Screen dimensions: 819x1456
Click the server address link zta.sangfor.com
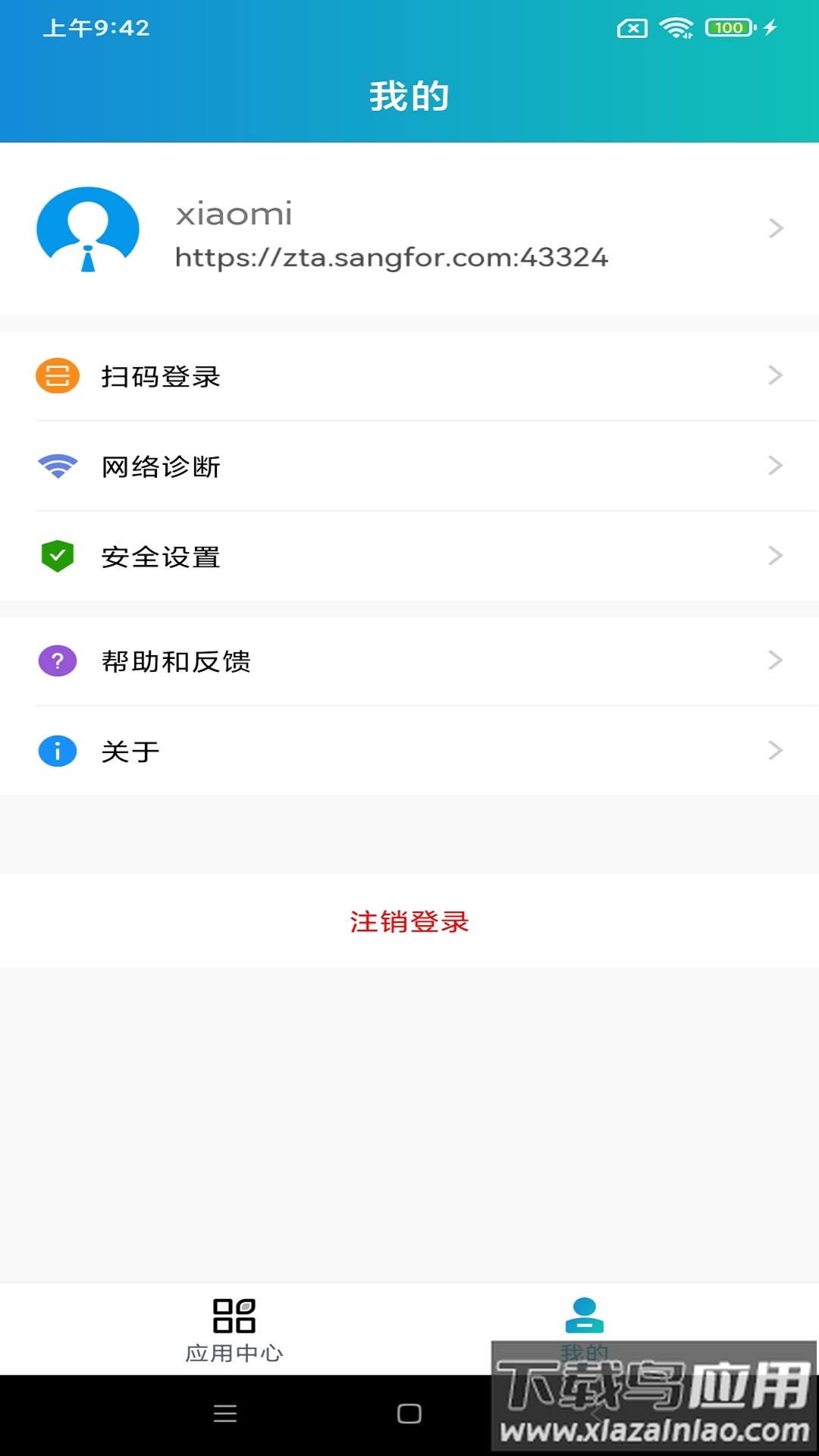click(x=391, y=258)
